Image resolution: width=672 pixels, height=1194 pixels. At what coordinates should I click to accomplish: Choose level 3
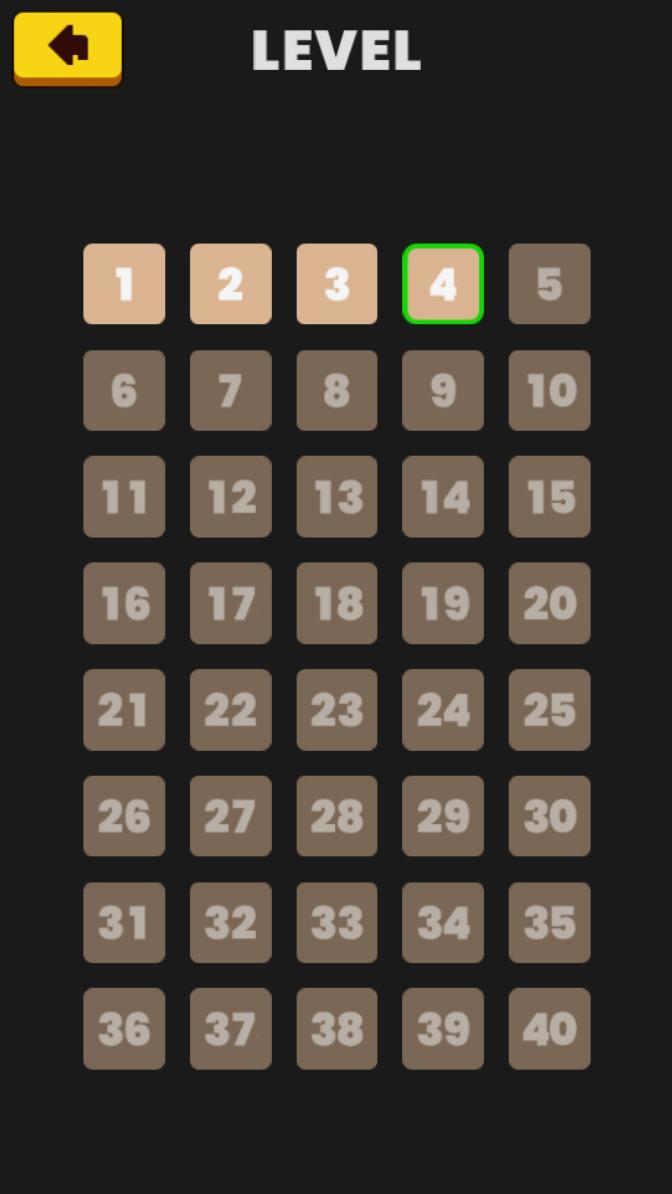[x=337, y=284]
